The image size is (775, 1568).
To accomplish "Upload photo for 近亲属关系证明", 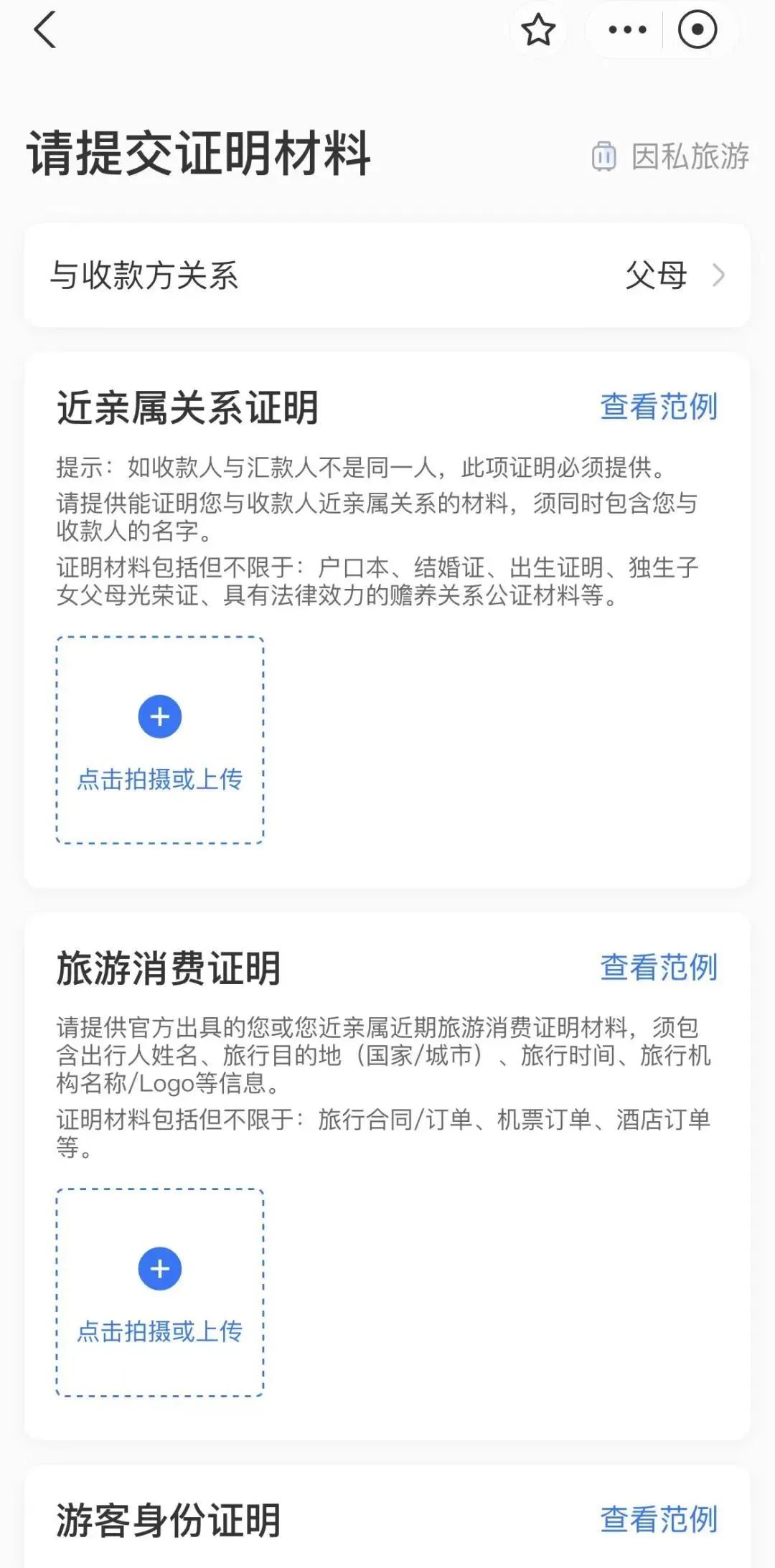I will click(x=160, y=740).
